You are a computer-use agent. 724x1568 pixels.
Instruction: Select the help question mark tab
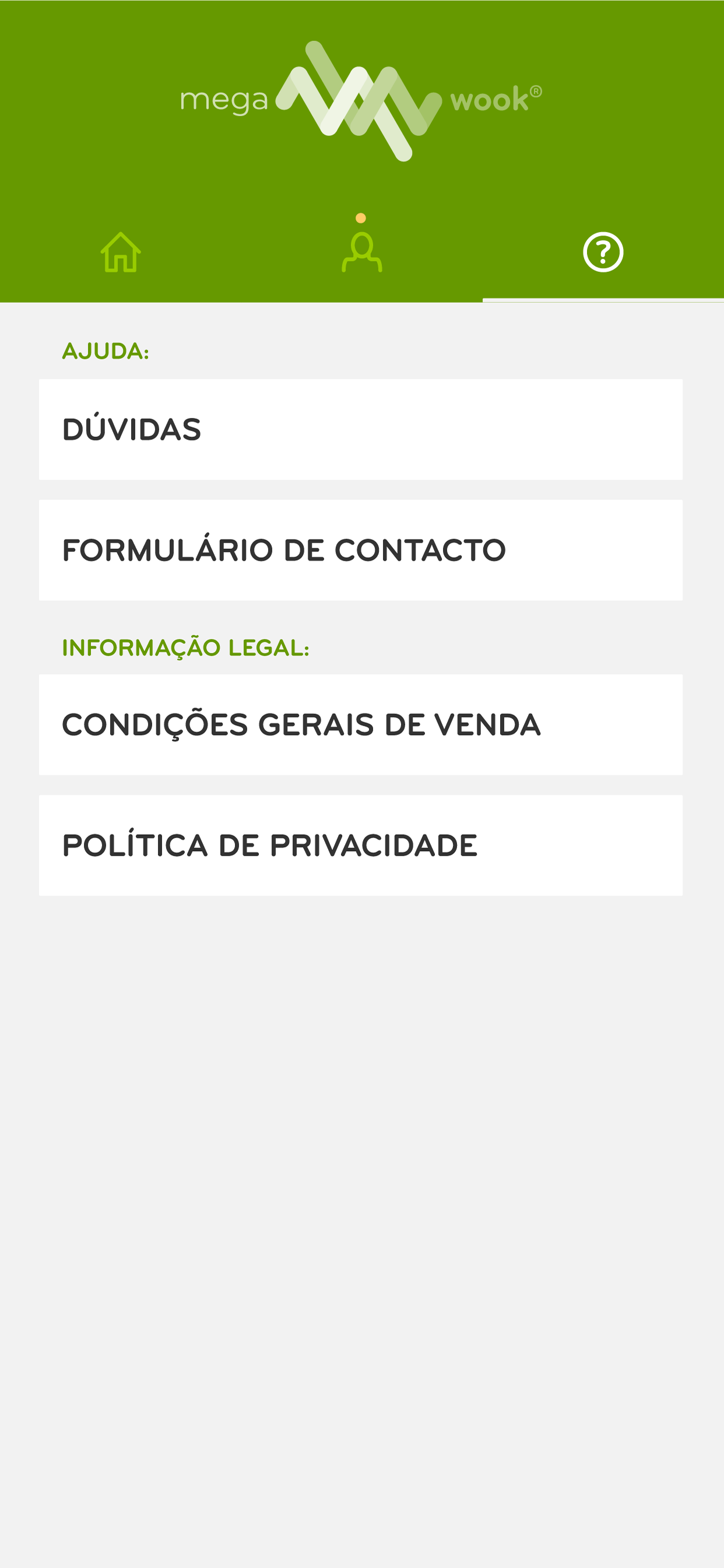click(x=603, y=252)
